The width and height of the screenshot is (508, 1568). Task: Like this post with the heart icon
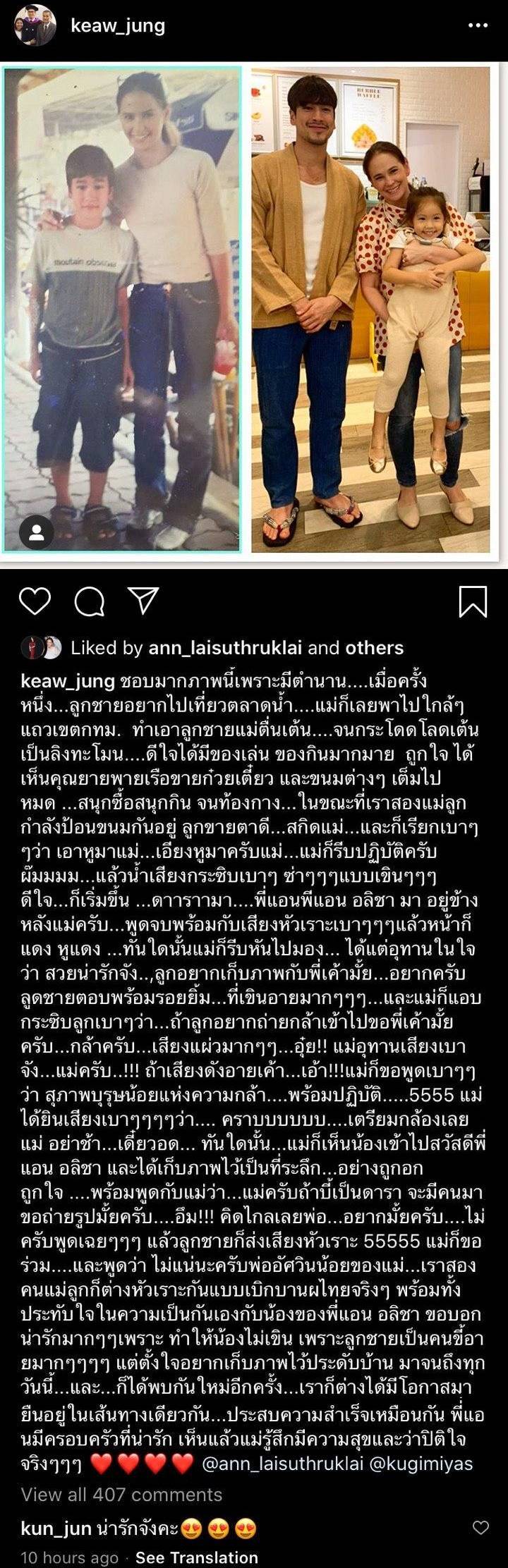point(35,600)
